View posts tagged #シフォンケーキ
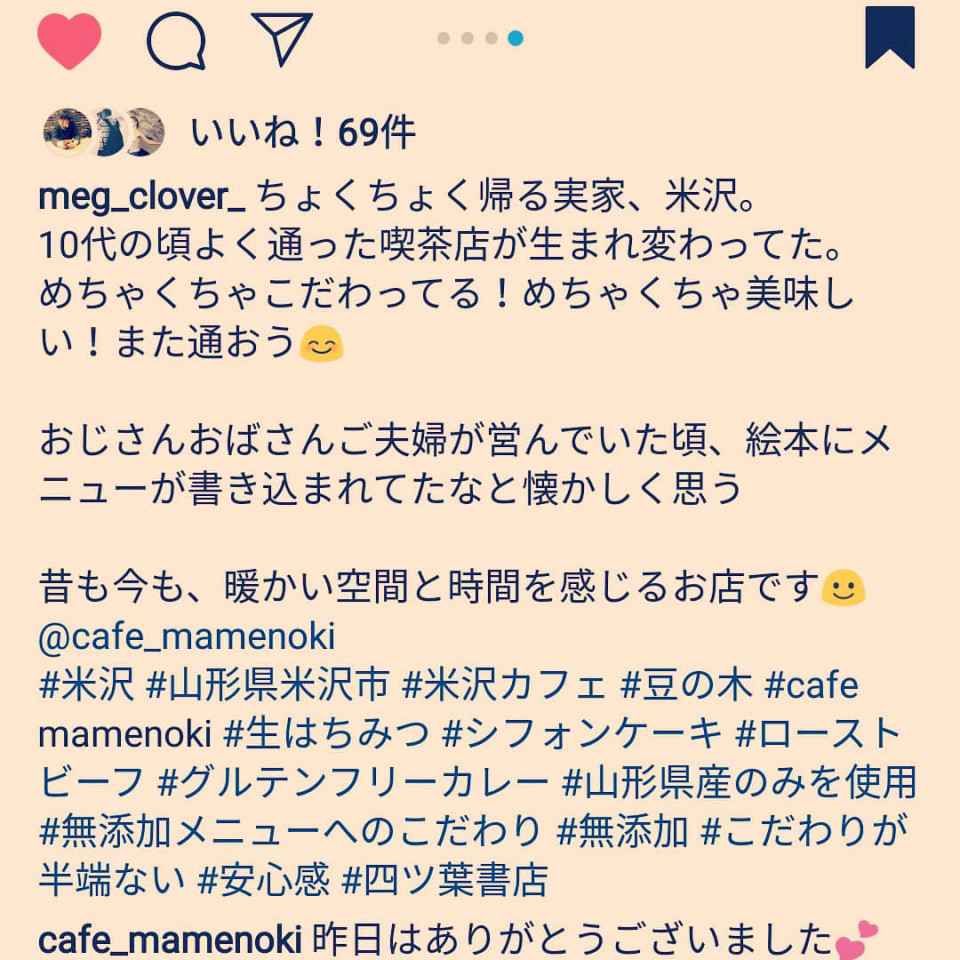This screenshot has width=960, height=960. coord(581,734)
